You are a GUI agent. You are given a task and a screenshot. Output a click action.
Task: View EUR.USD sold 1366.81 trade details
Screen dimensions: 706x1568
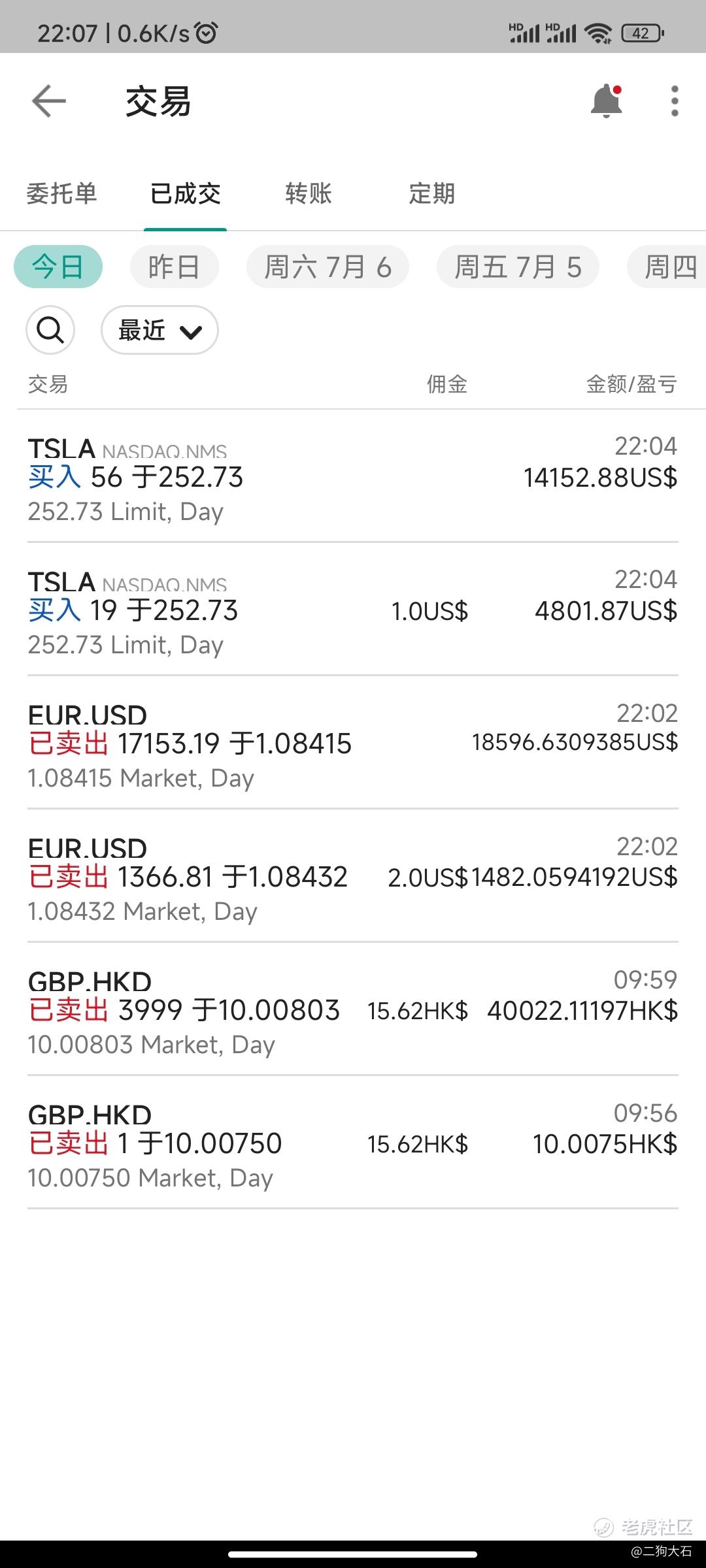tap(353, 878)
